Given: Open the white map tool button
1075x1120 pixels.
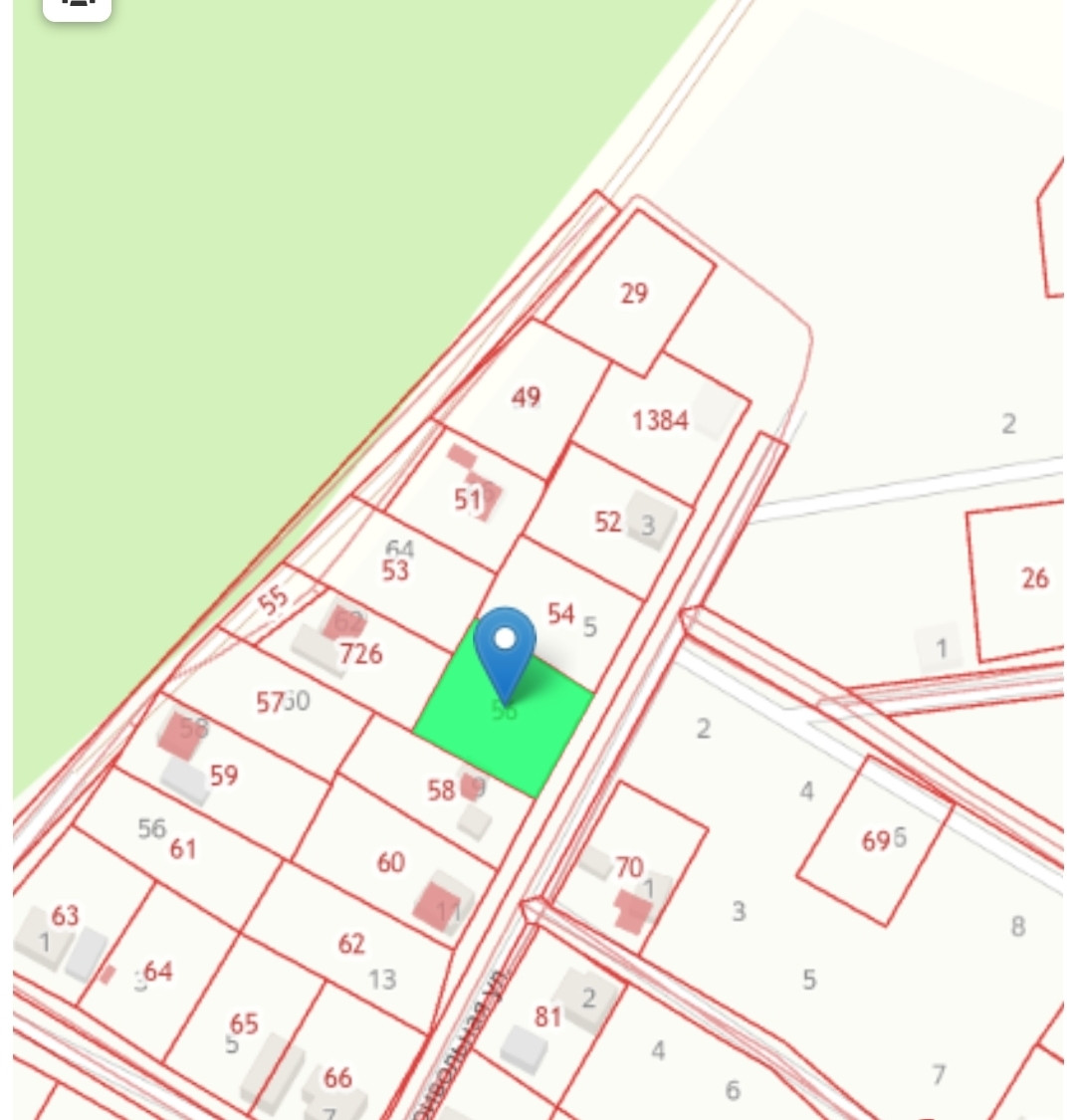Looking at the screenshot, I should 77,8.
